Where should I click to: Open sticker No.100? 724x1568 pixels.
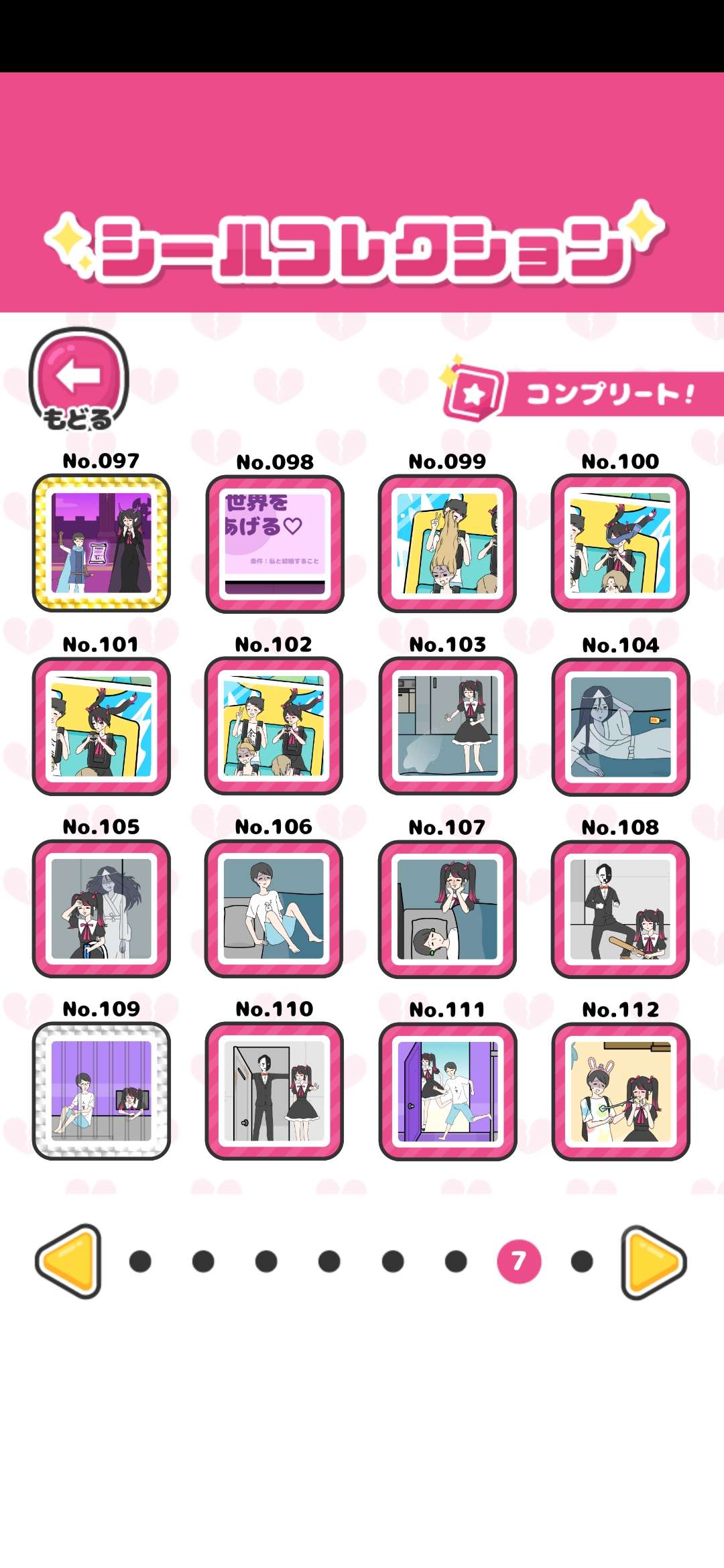pos(620,543)
